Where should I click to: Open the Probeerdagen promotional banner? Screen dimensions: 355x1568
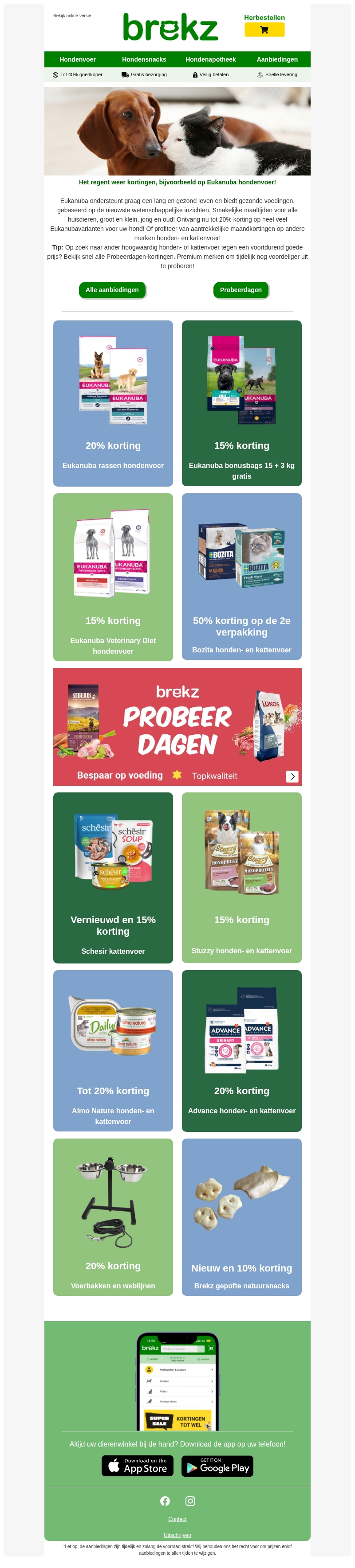177,727
